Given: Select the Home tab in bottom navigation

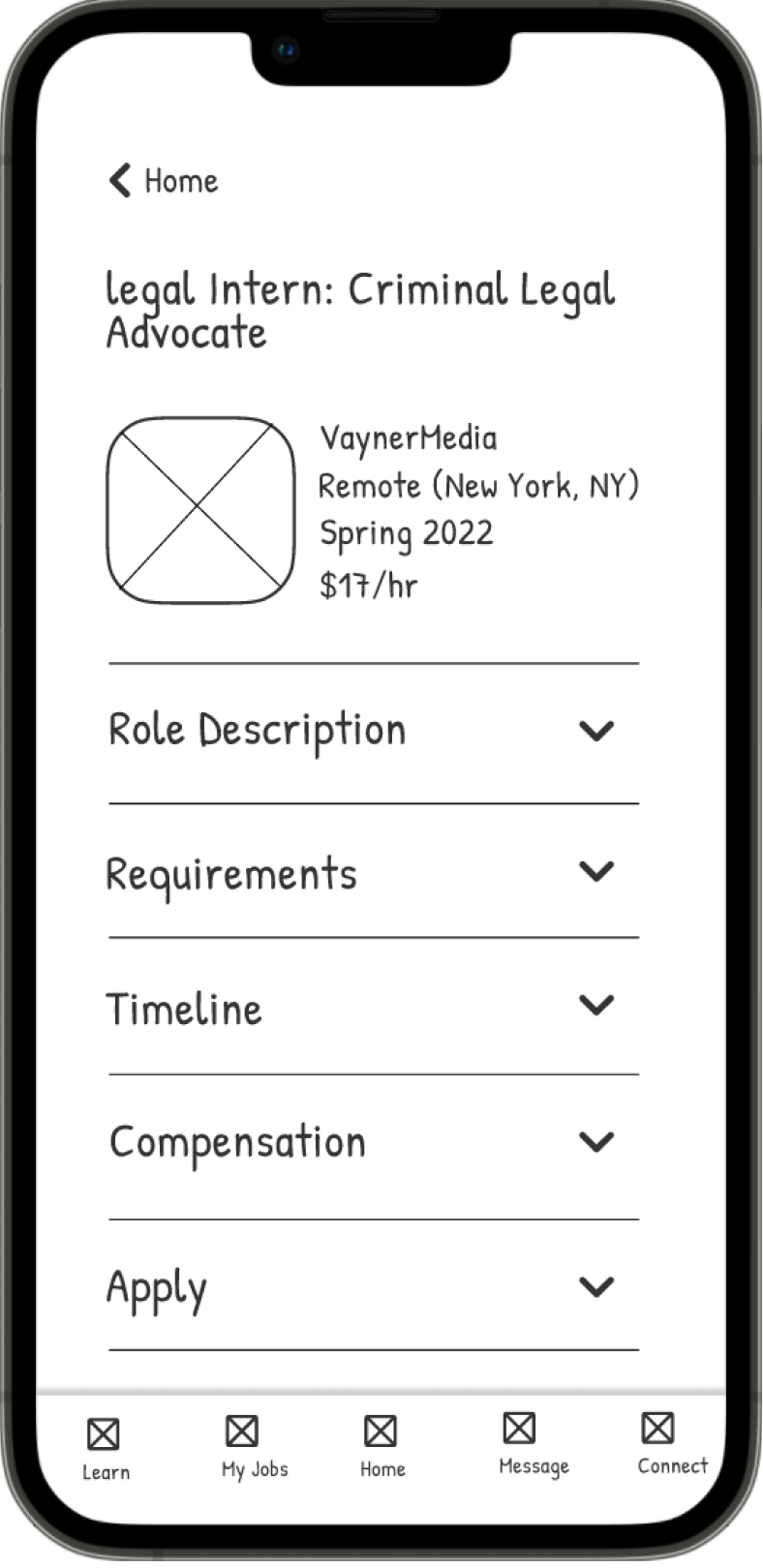Looking at the screenshot, I should click(381, 1447).
